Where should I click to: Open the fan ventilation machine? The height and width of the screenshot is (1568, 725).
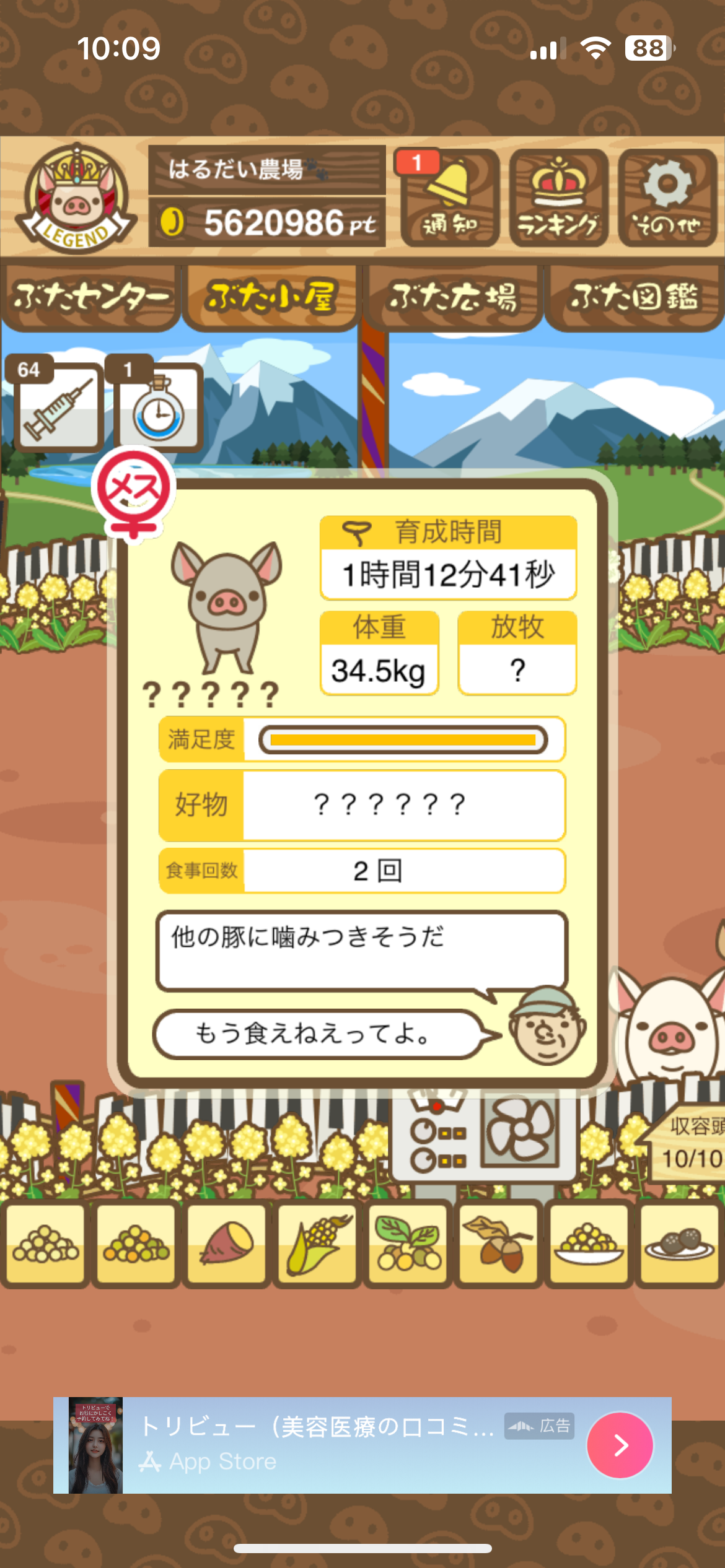(521, 1131)
